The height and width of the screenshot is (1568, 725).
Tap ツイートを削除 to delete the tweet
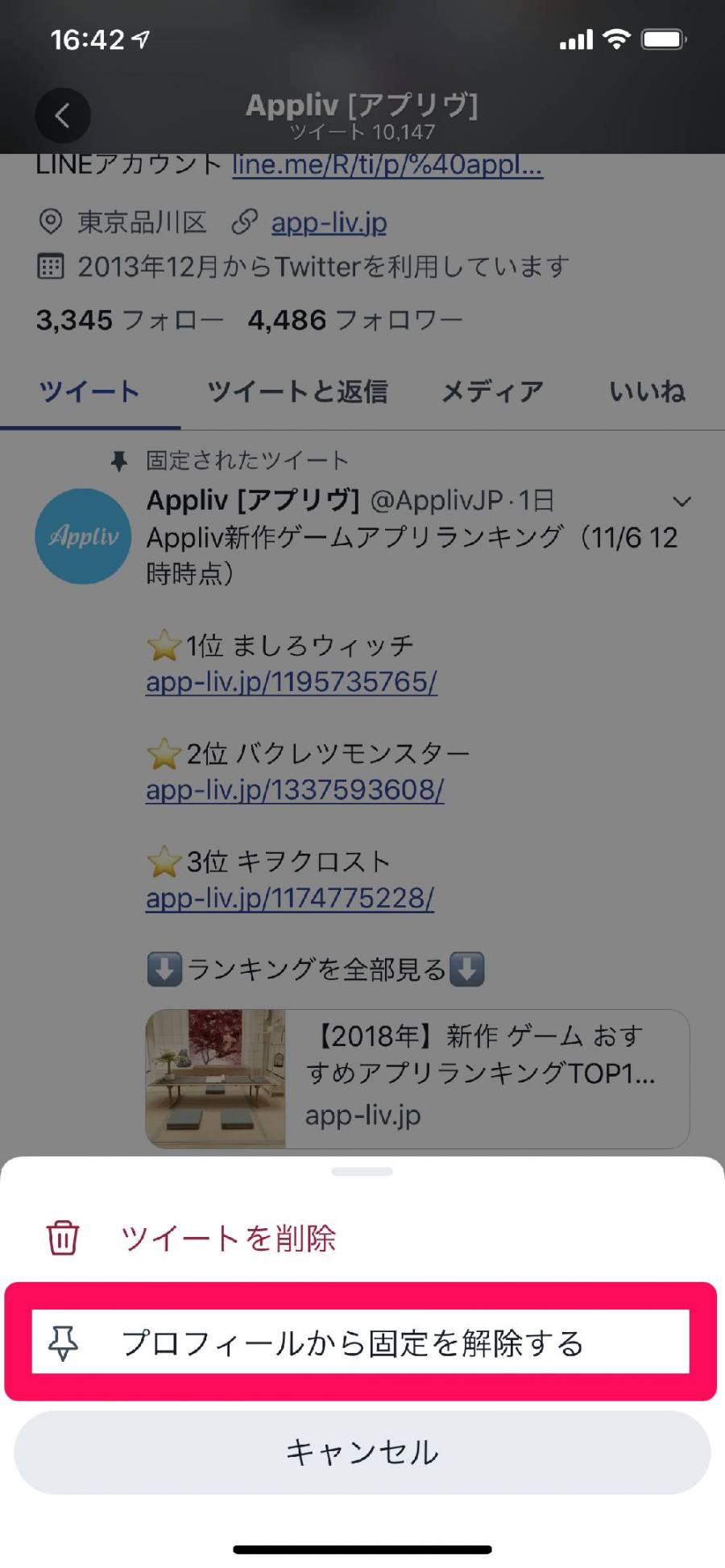click(229, 1238)
